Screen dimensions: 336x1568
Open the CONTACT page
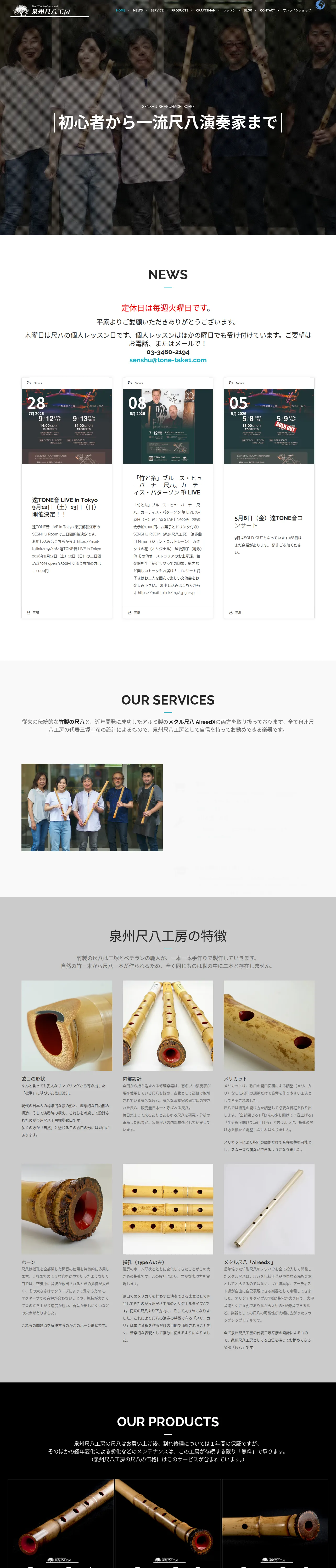click(267, 10)
